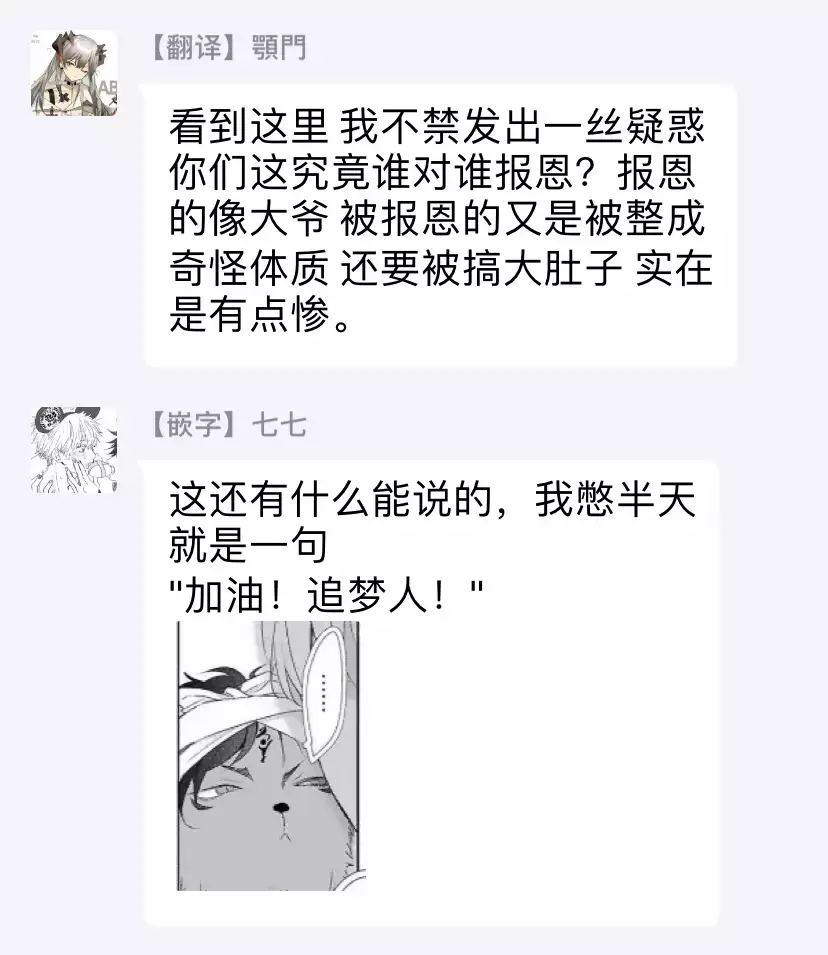The height and width of the screenshot is (955, 828).
Task: View the manga image in 七七's message
Action: coord(268,755)
